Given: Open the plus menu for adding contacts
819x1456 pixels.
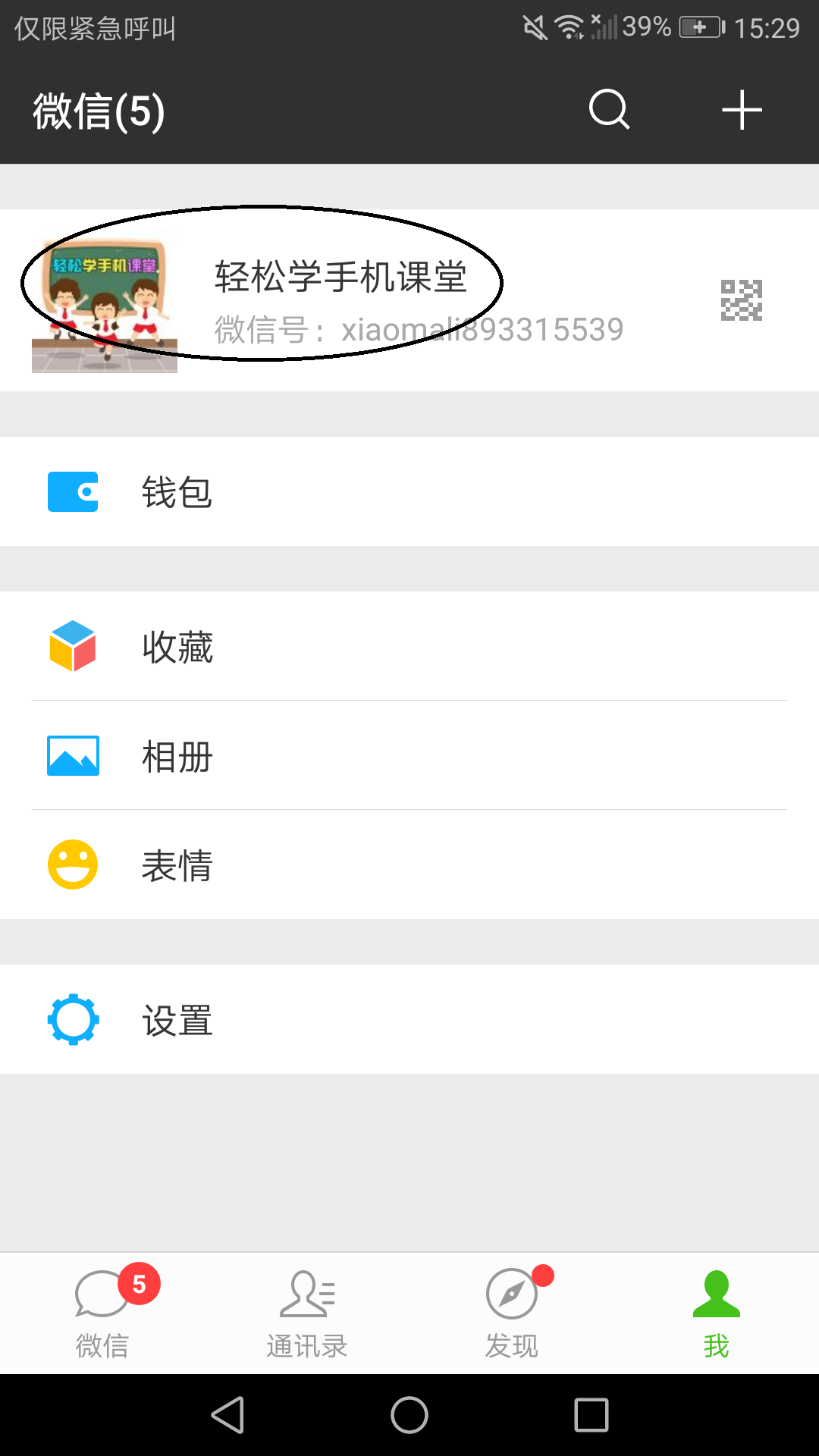Looking at the screenshot, I should [x=742, y=110].
